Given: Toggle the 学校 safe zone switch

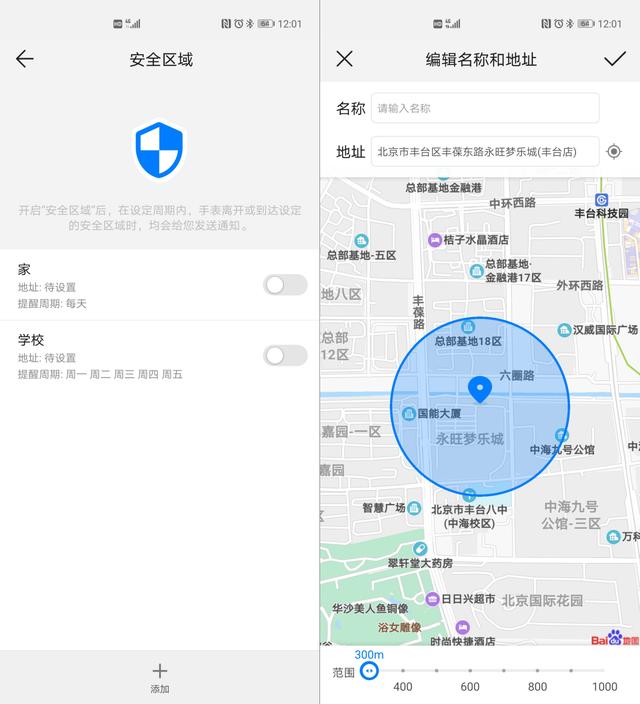Looking at the screenshot, I should pos(285,355).
